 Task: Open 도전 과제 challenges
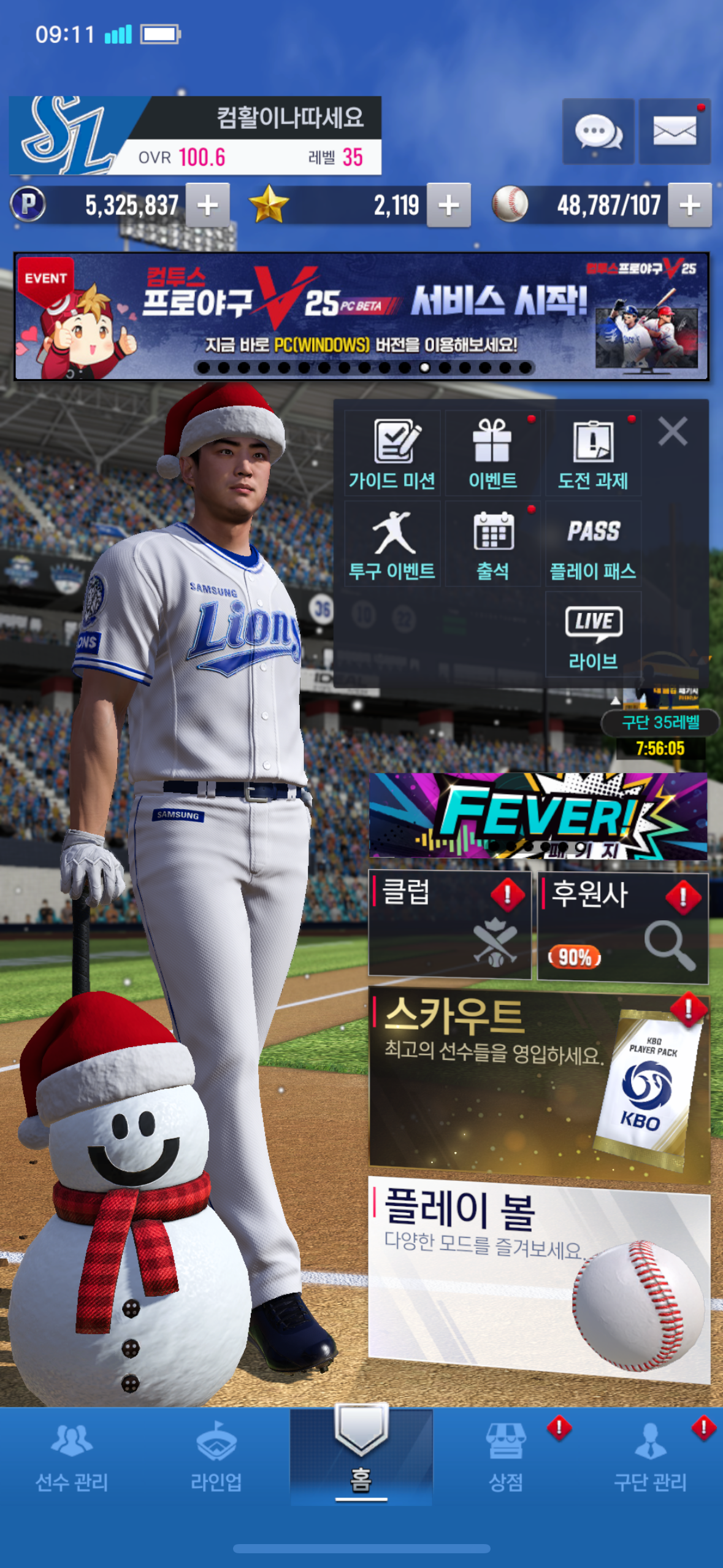(593, 454)
